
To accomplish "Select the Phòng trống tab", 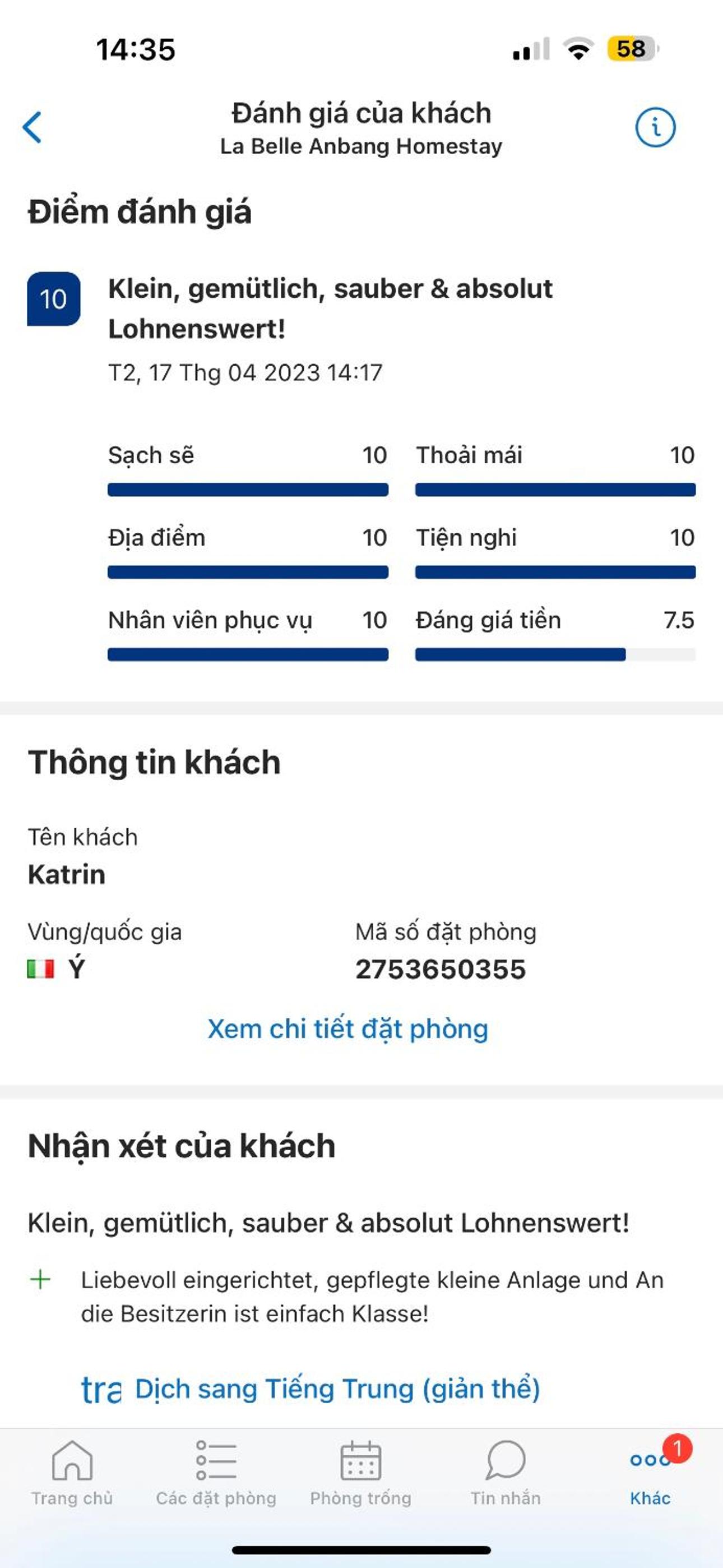I will pyautogui.click(x=361, y=1472).
